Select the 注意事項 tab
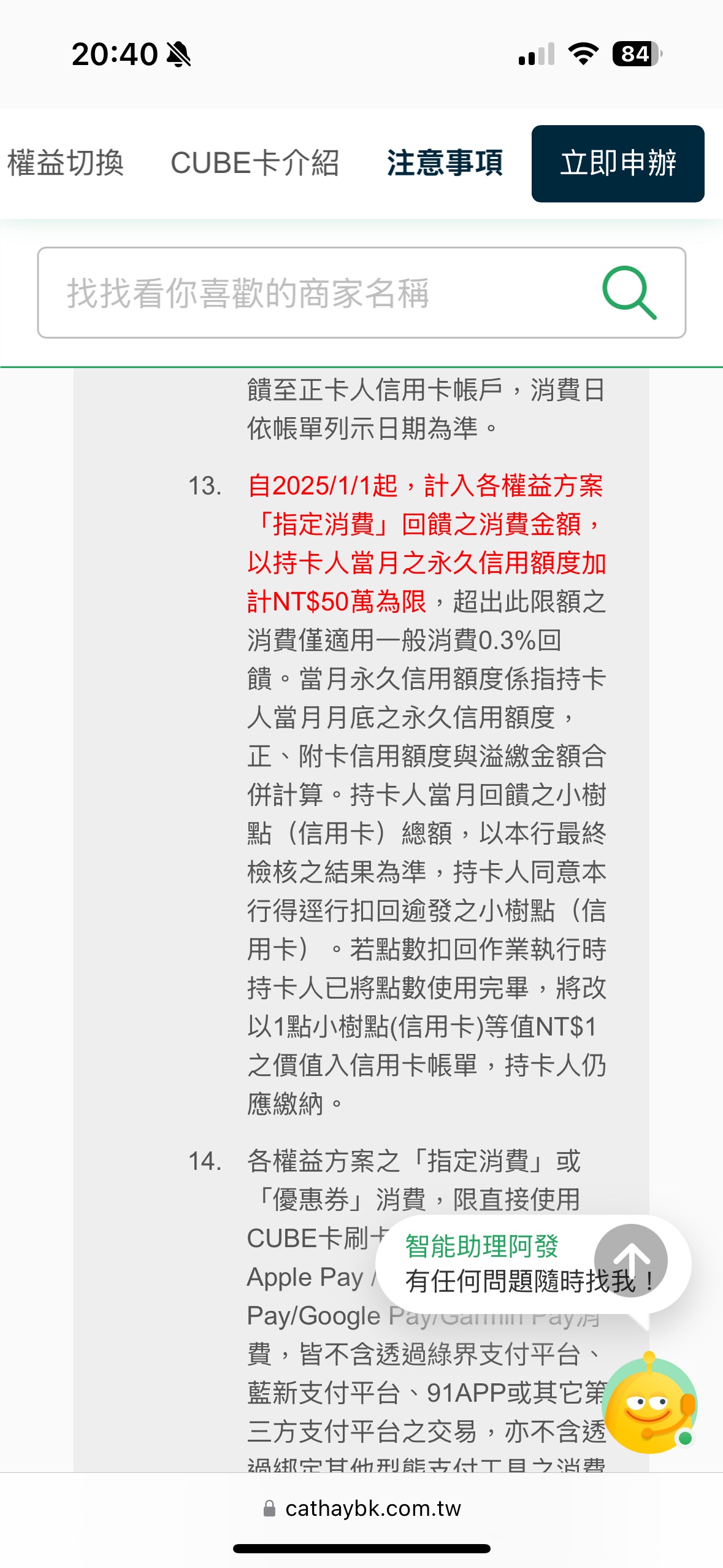The height and width of the screenshot is (1568, 723). [x=445, y=163]
